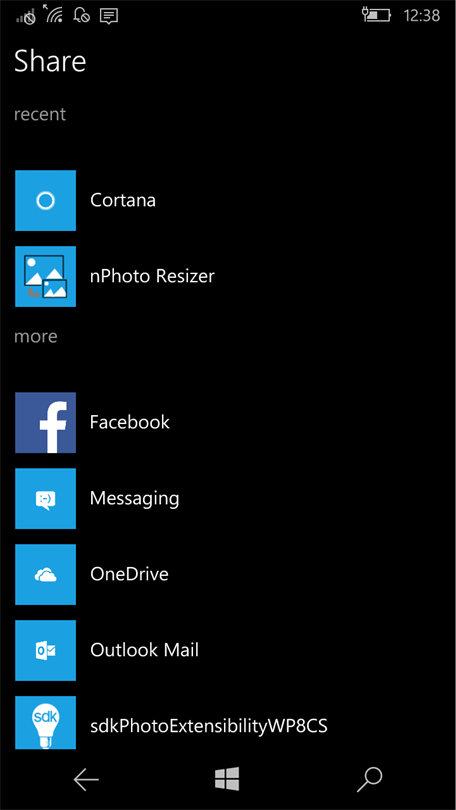Upload to OneDrive
The width and height of the screenshot is (456, 810).
pos(228,574)
